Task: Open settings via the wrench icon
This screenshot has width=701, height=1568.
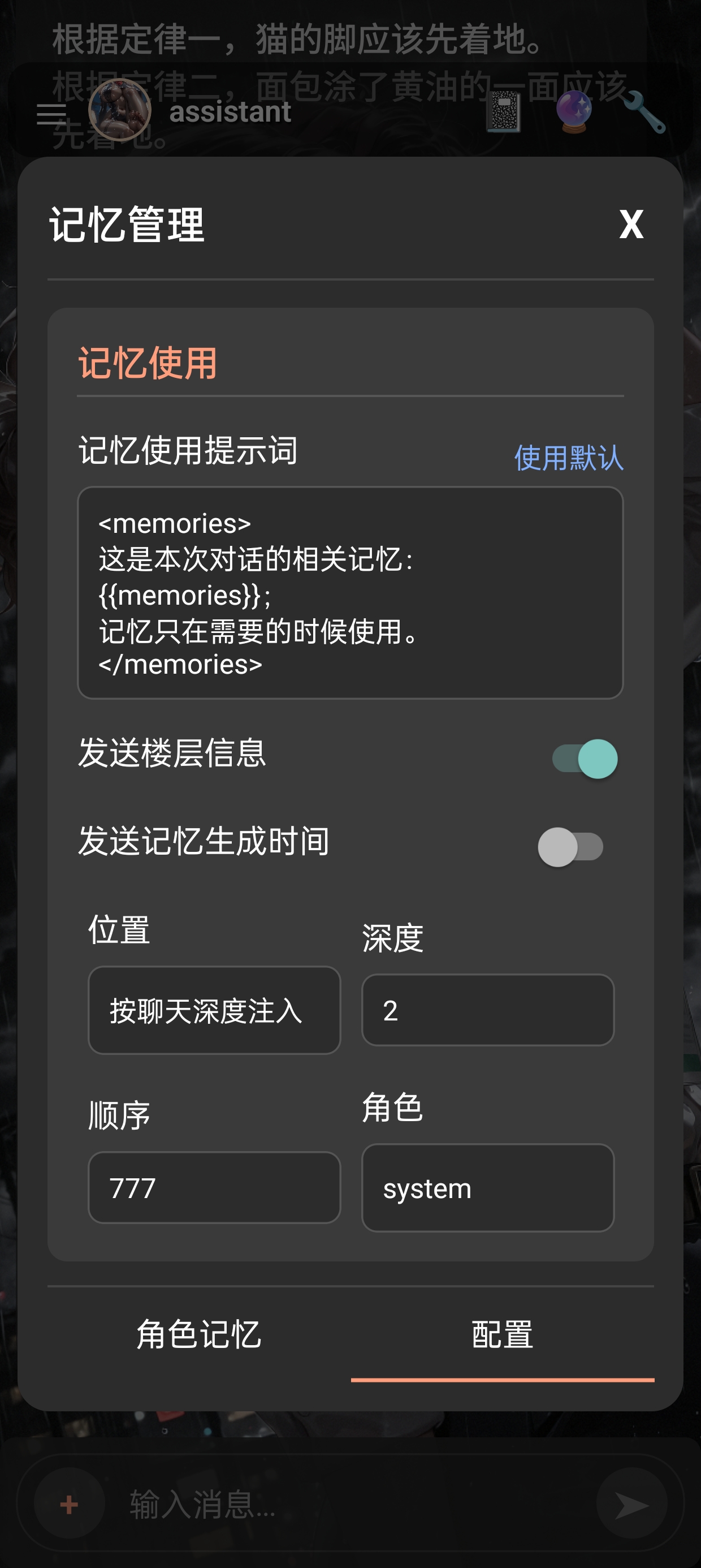Action: [x=648, y=113]
